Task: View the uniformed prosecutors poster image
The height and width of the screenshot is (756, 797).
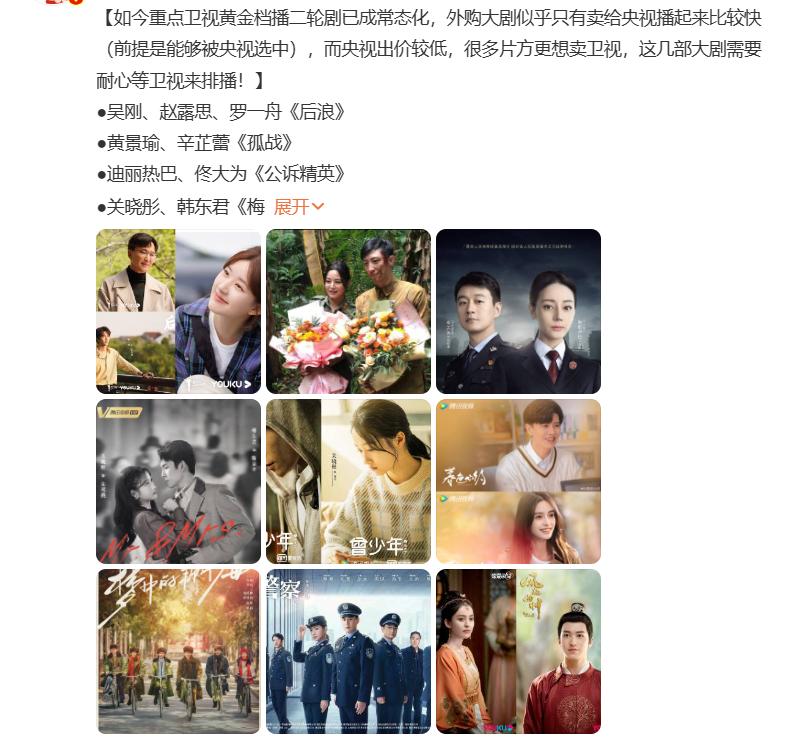Action: tap(518, 311)
